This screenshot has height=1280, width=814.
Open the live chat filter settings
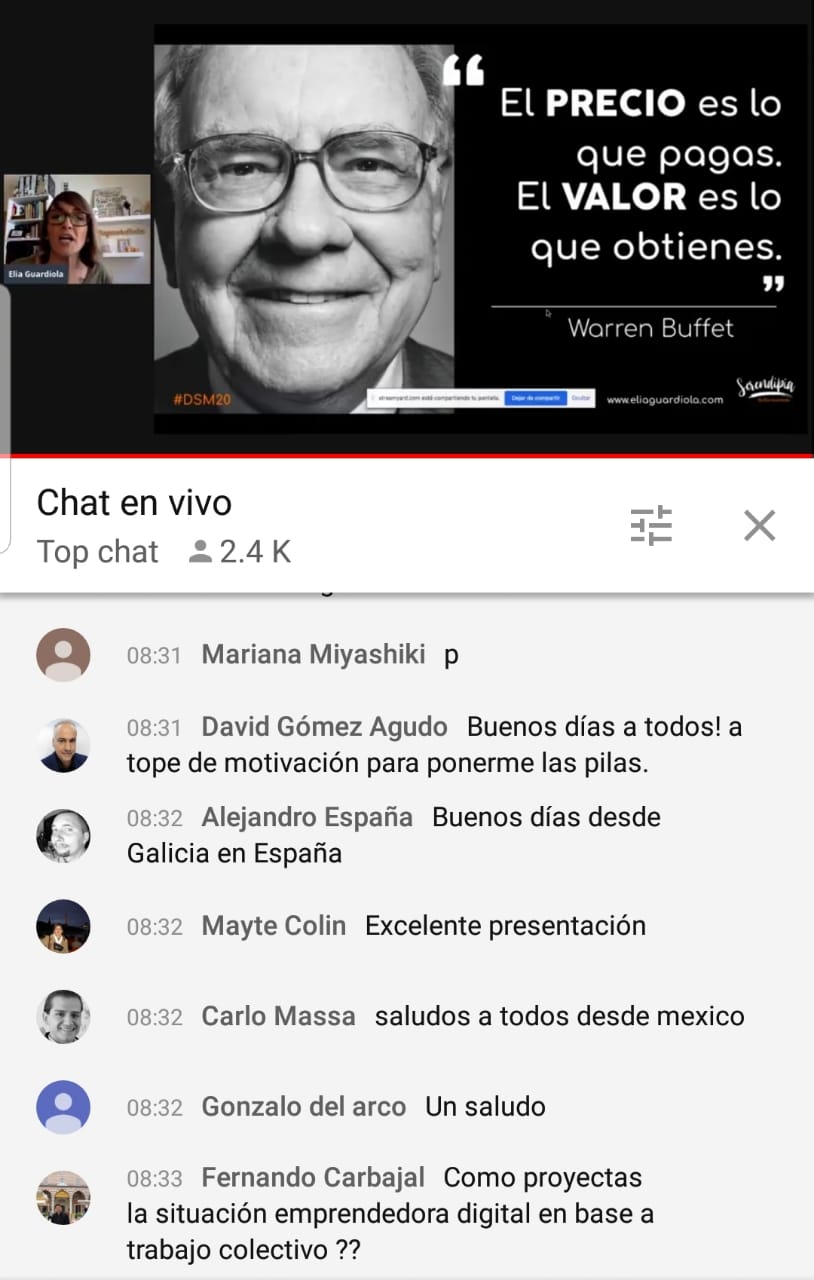(651, 525)
